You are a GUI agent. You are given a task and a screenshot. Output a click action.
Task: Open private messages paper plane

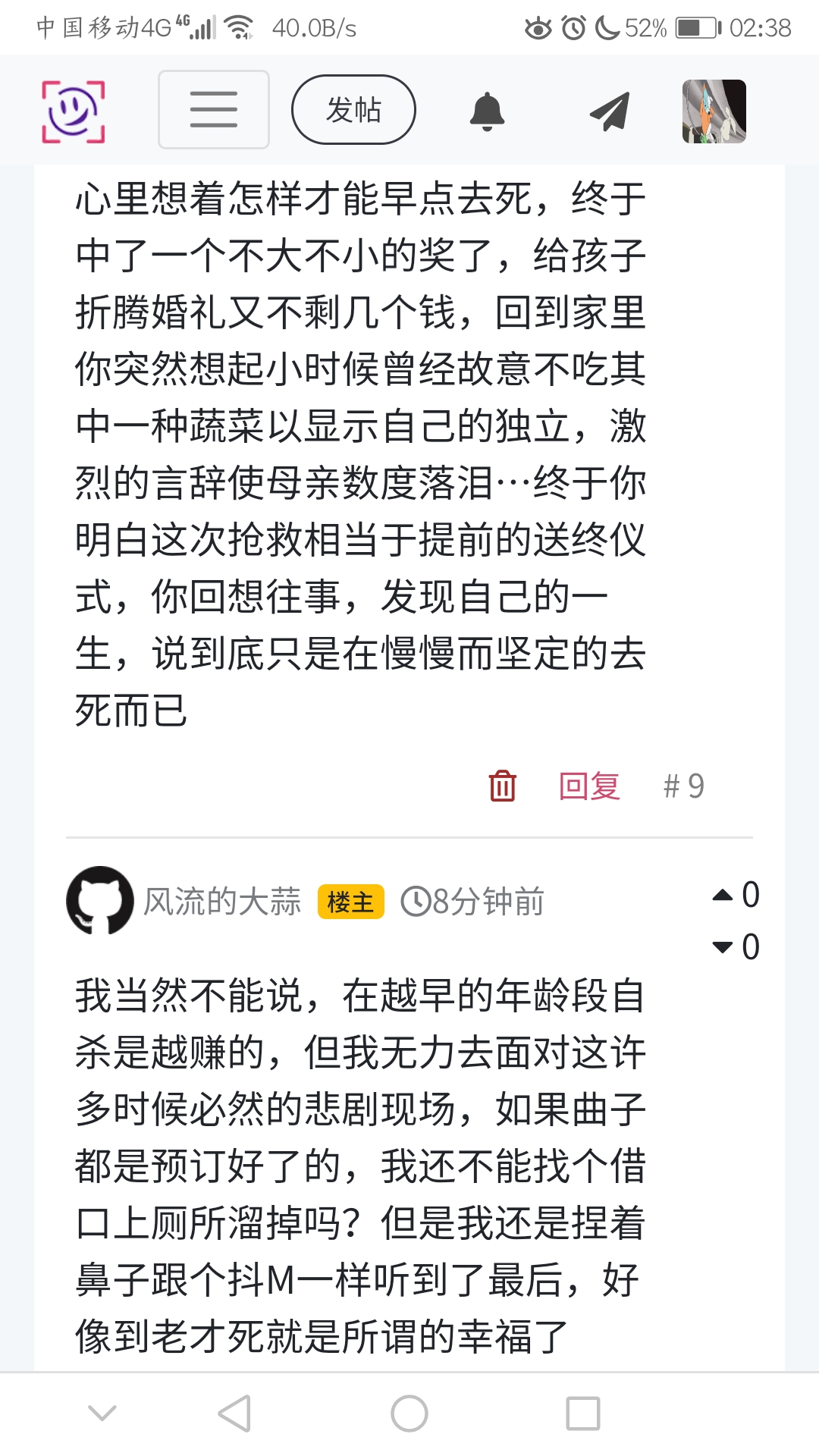610,111
